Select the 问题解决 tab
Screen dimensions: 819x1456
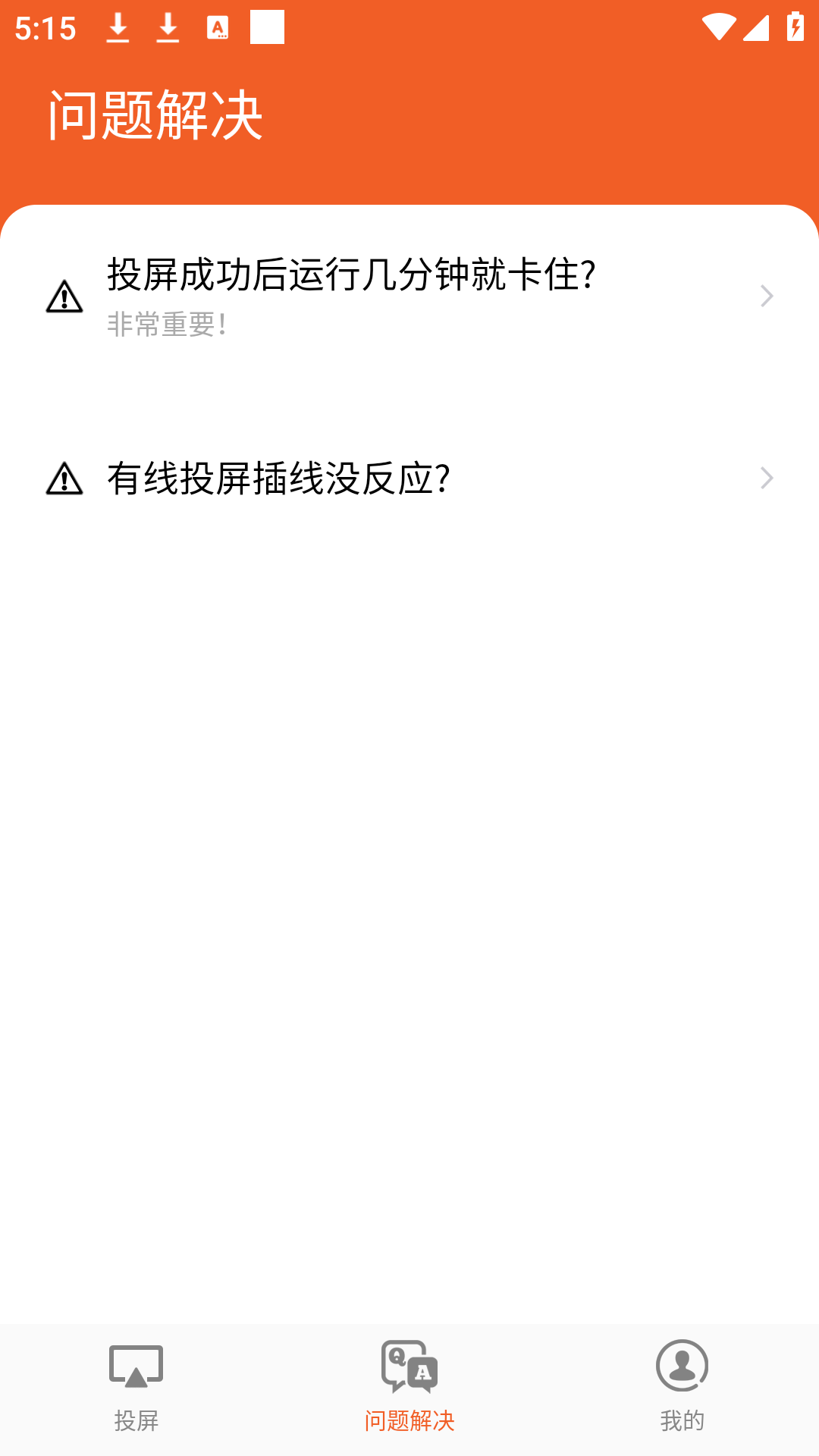pyautogui.click(x=409, y=1388)
